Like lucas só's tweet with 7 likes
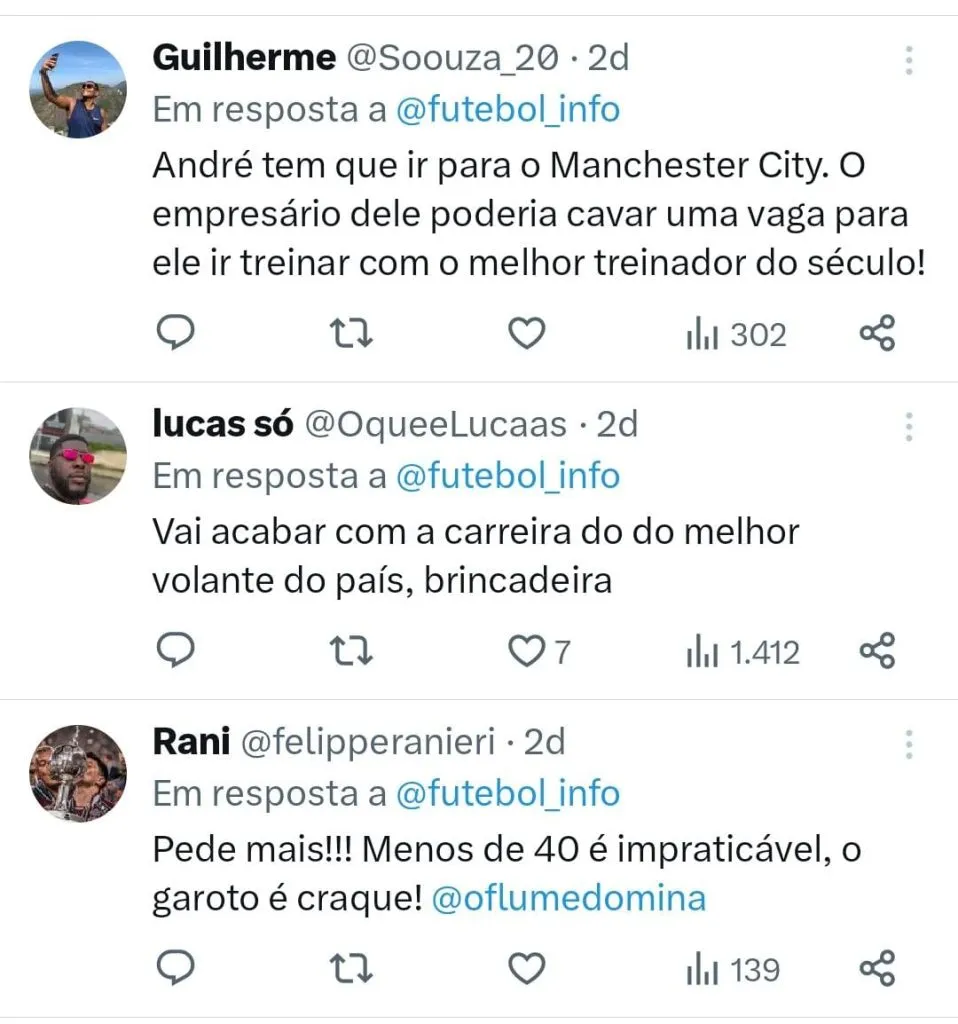The image size is (958, 1024). pos(526,652)
